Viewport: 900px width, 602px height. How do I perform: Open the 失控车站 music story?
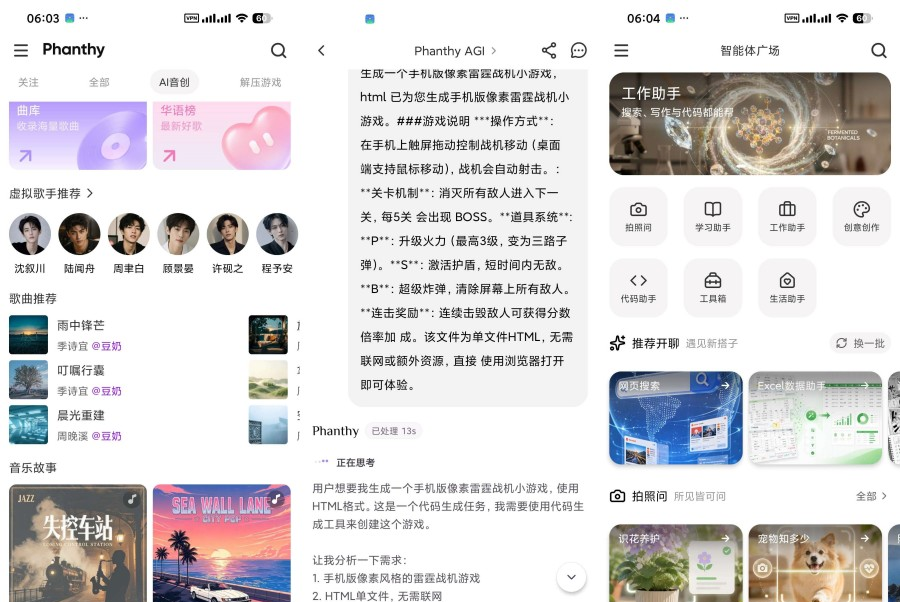[x=78, y=543]
